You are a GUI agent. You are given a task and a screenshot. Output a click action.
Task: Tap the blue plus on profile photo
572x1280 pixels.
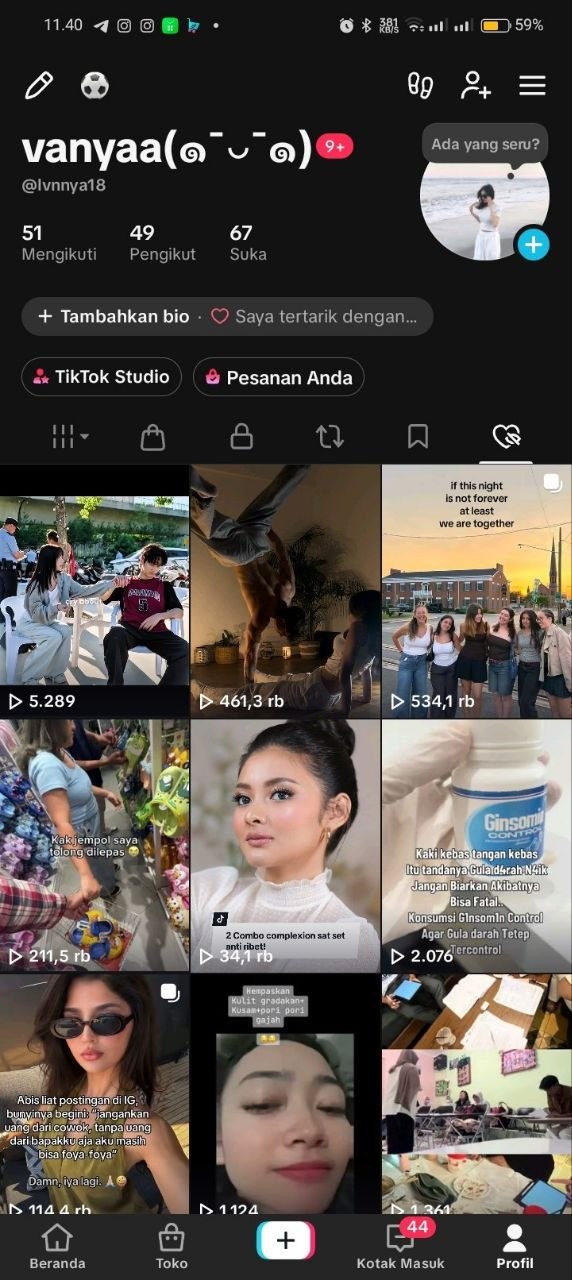pyautogui.click(x=533, y=244)
